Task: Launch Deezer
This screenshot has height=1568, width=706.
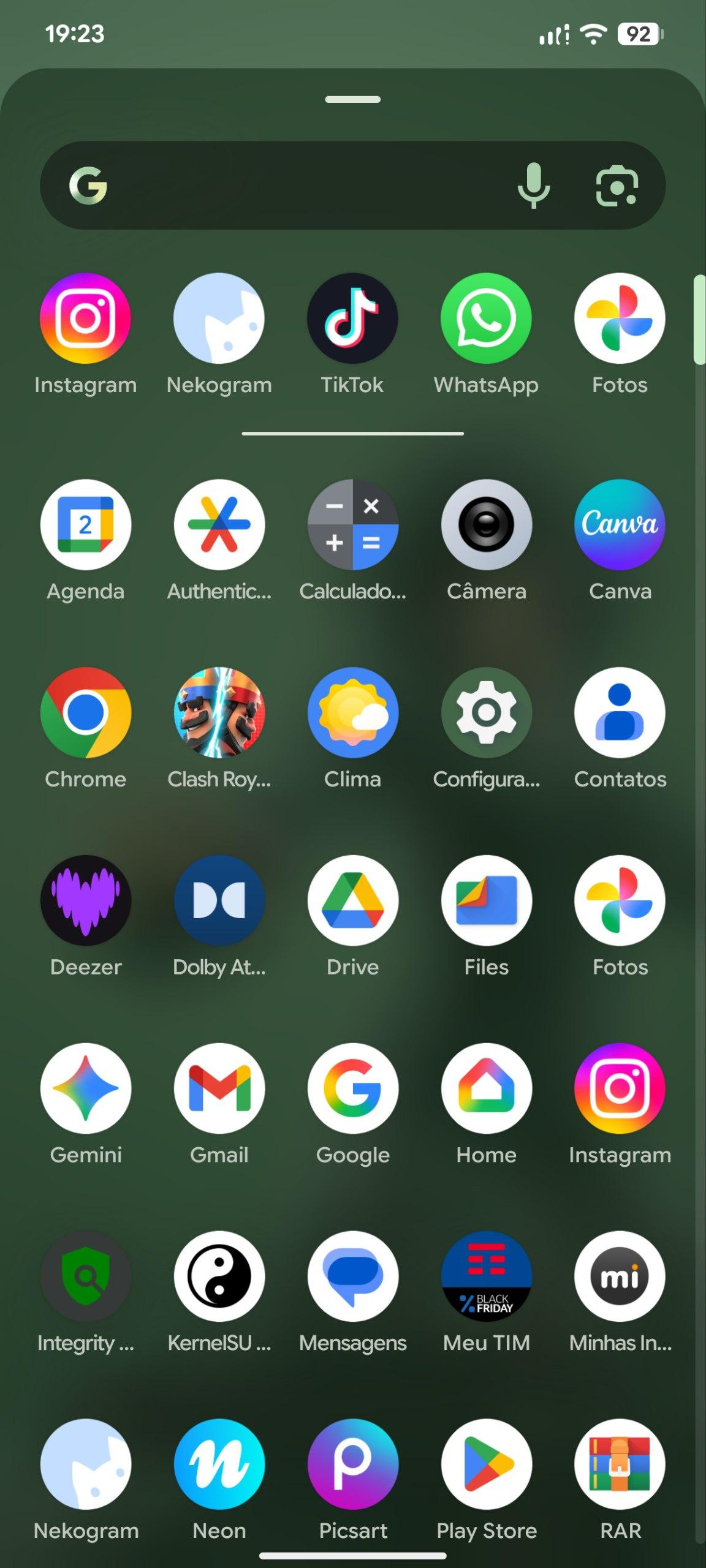Action: tap(86, 901)
